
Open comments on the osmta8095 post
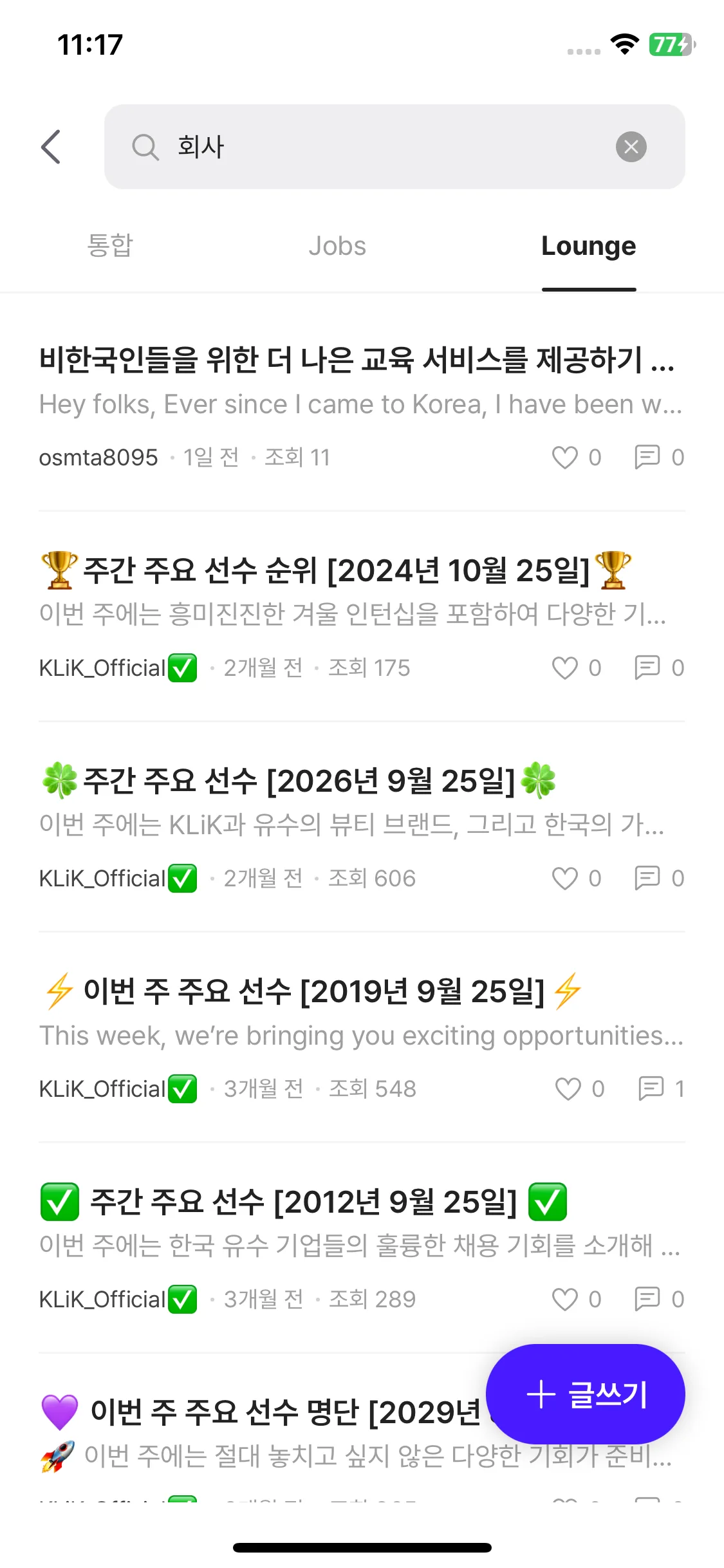click(x=647, y=458)
